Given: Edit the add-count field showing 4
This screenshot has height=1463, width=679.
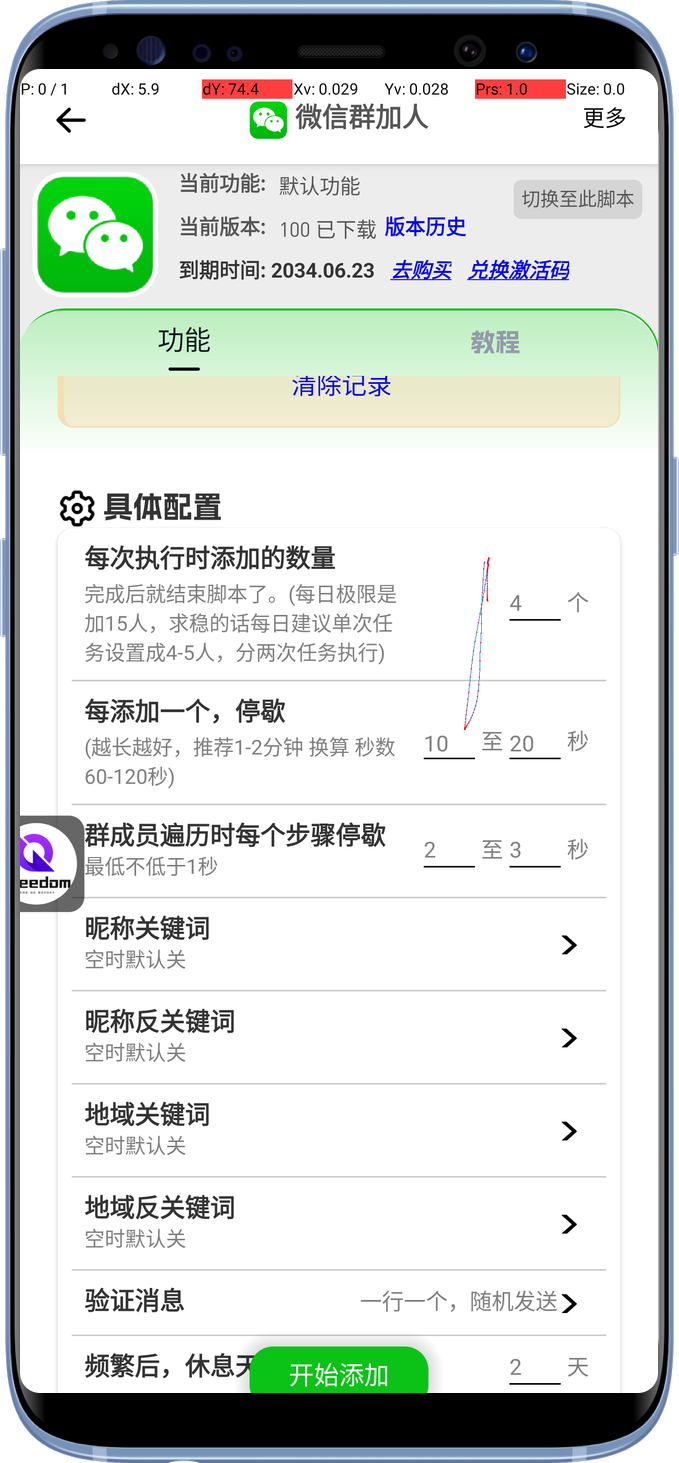Looking at the screenshot, I should (x=534, y=604).
